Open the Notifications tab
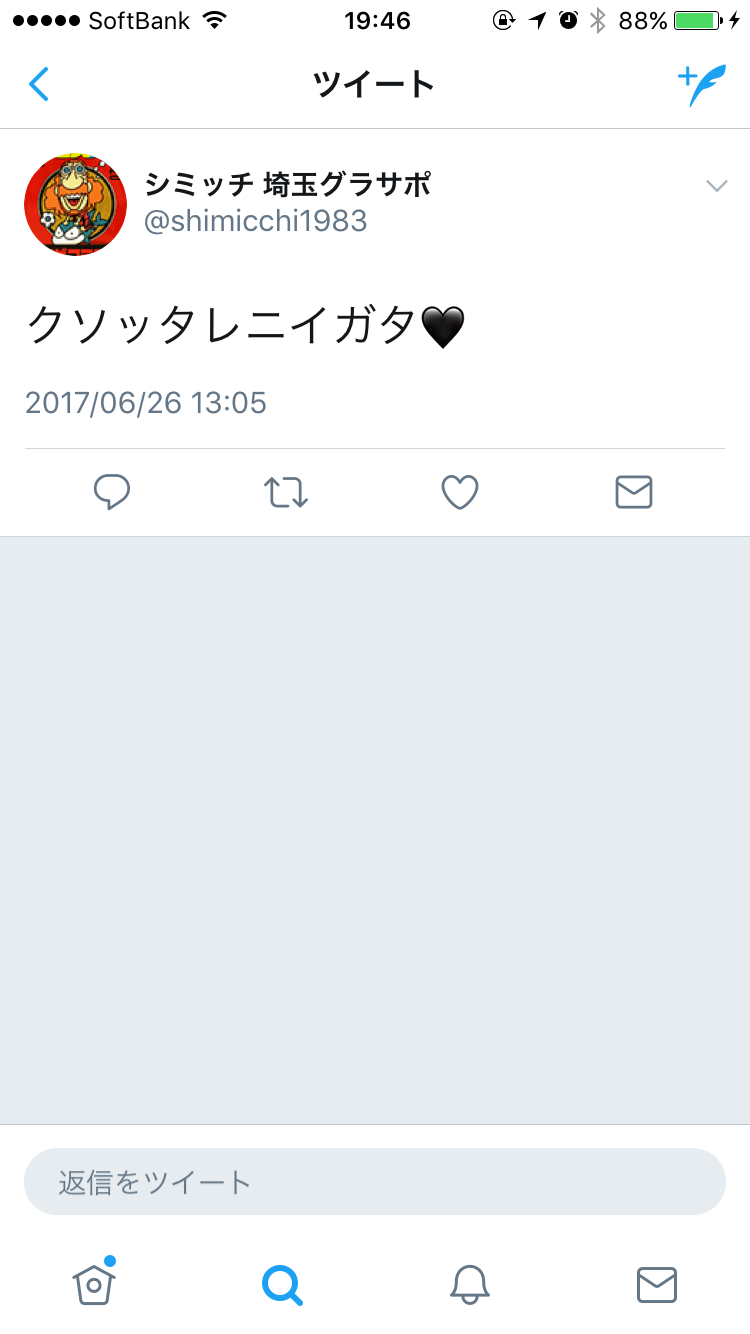750x1334 pixels. [469, 1284]
